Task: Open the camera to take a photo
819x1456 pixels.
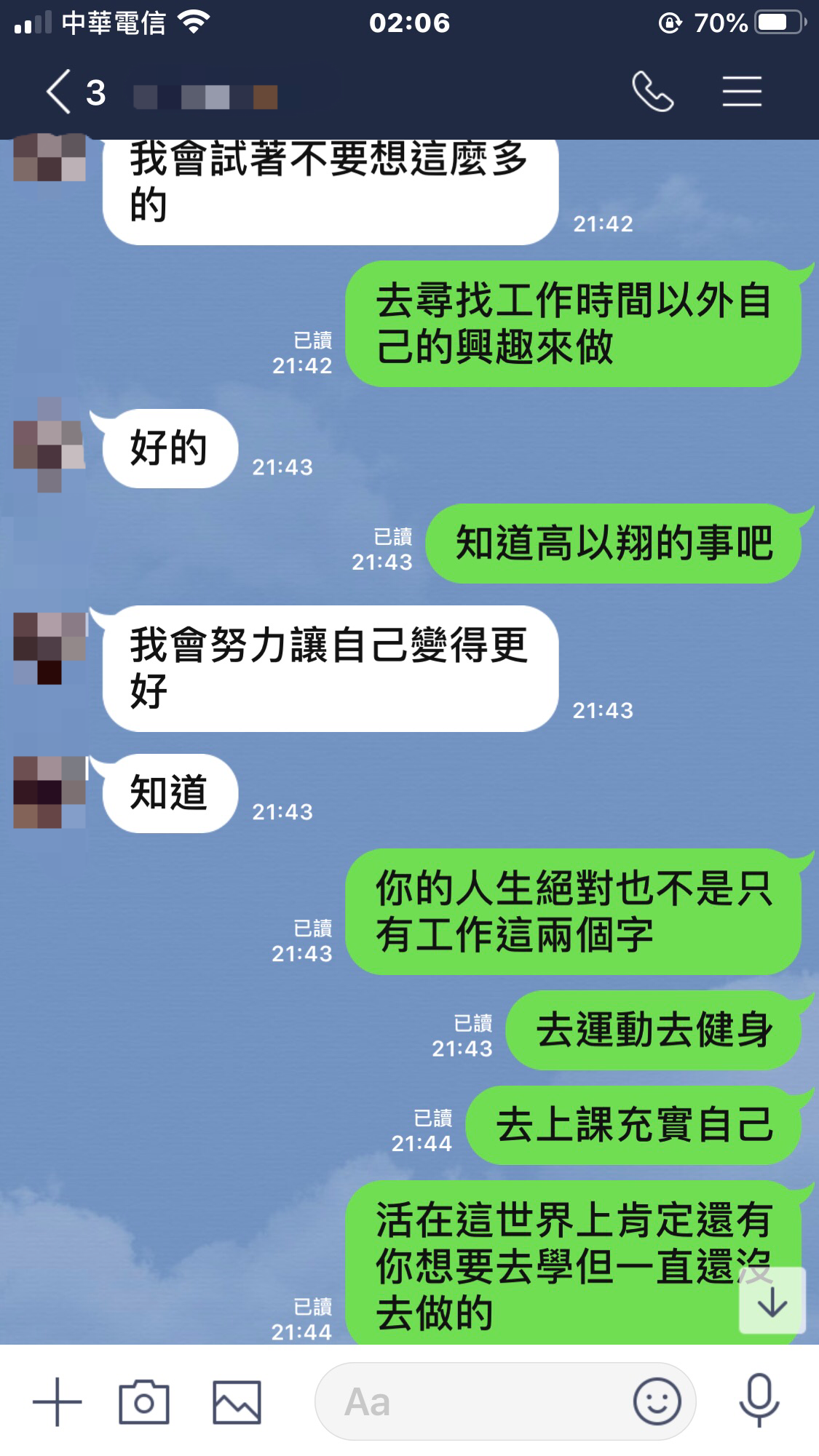Action: (x=144, y=1401)
